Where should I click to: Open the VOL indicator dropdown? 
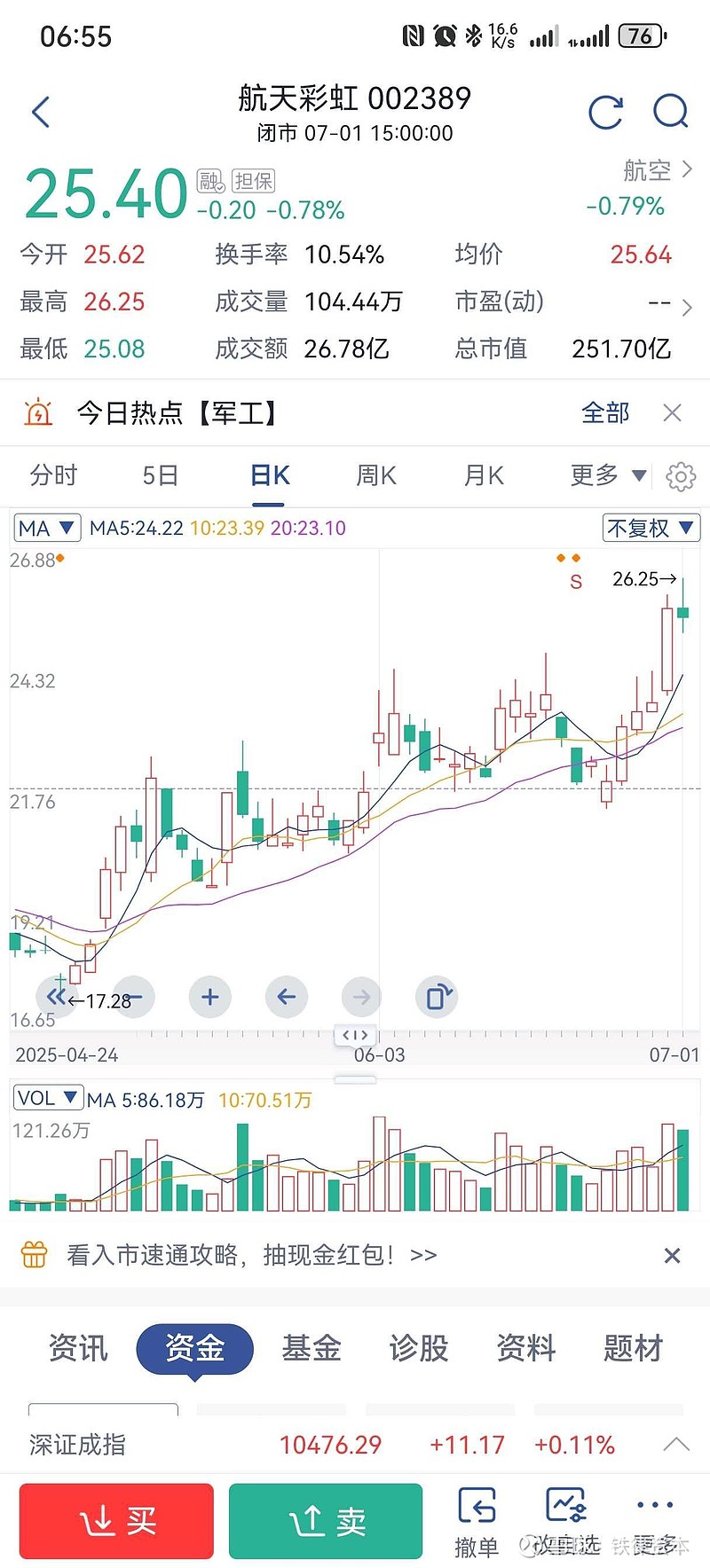(x=49, y=1098)
